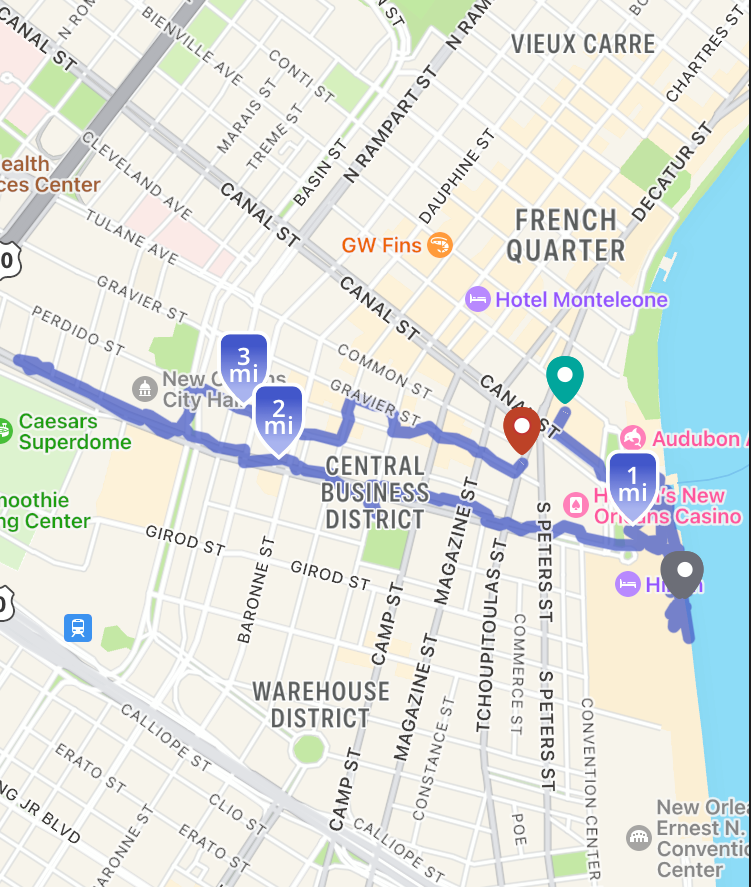Open the New Orleans City Hall marker

click(x=146, y=388)
